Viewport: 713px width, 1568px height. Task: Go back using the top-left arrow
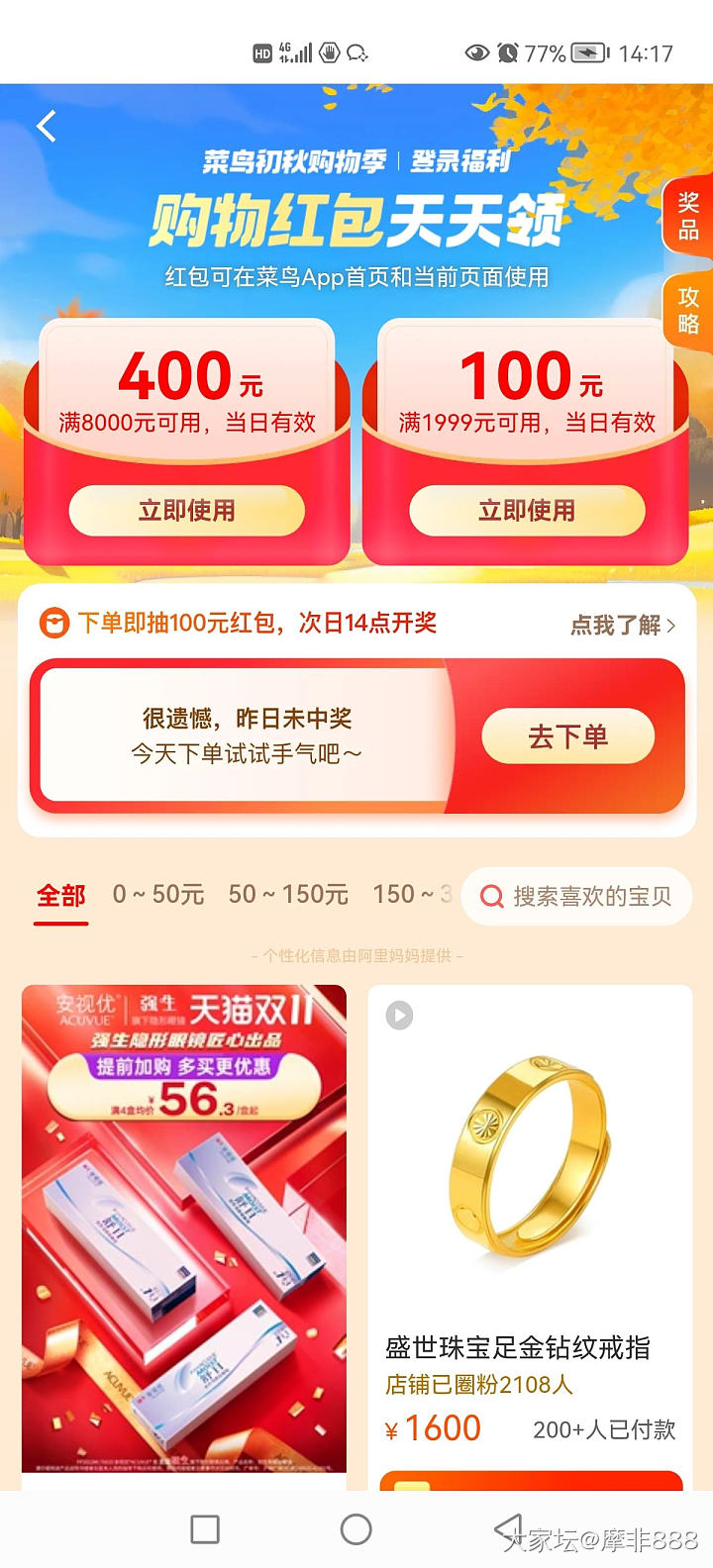[46, 127]
